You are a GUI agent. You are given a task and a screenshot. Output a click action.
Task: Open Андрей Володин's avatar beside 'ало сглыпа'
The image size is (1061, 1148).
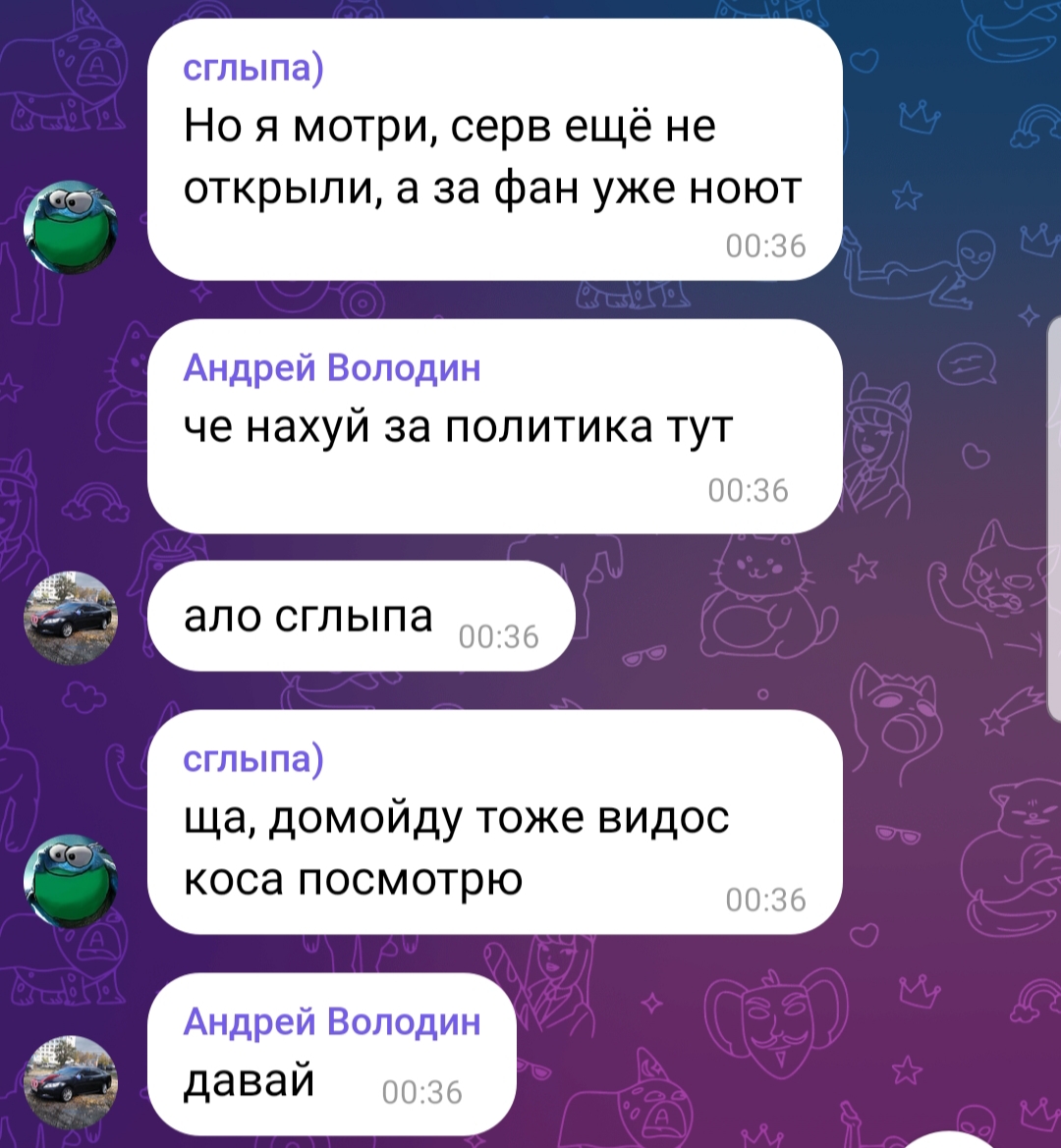tap(71, 618)
